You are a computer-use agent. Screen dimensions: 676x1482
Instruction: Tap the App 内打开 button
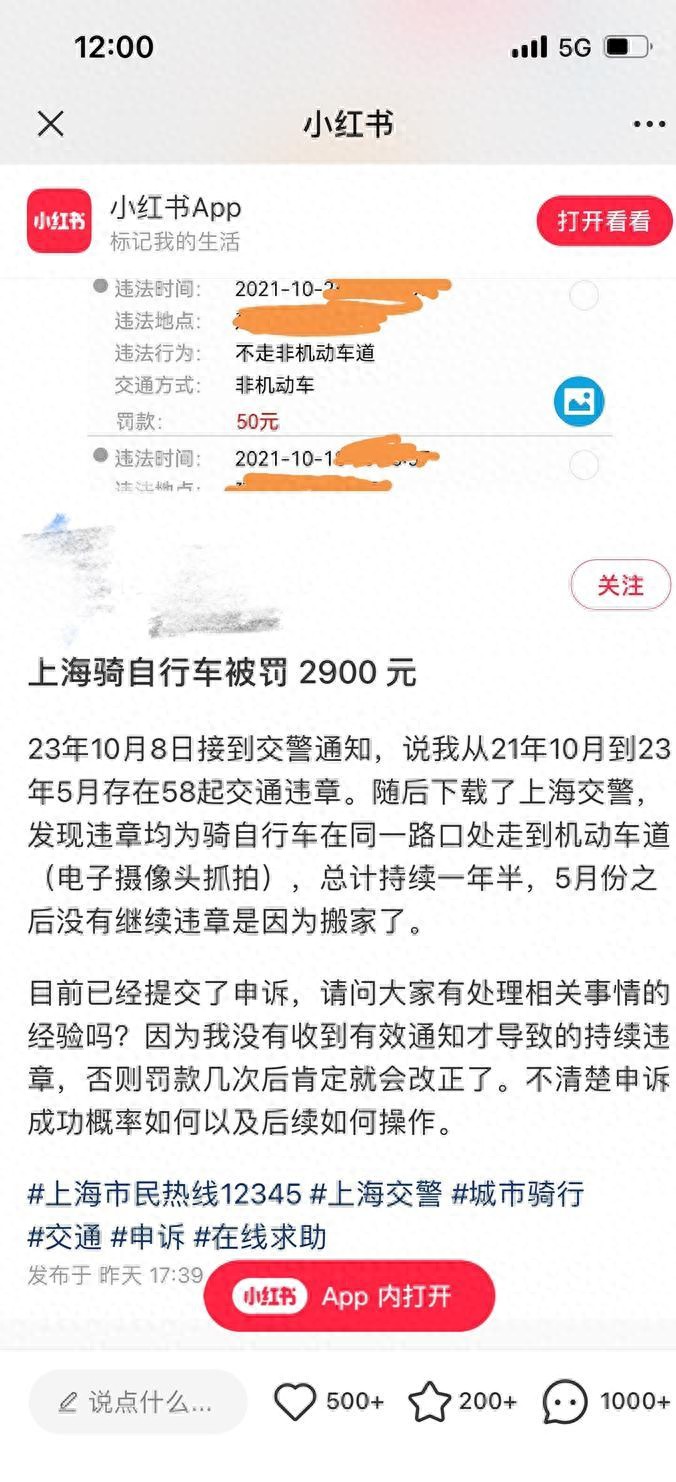349,1296
